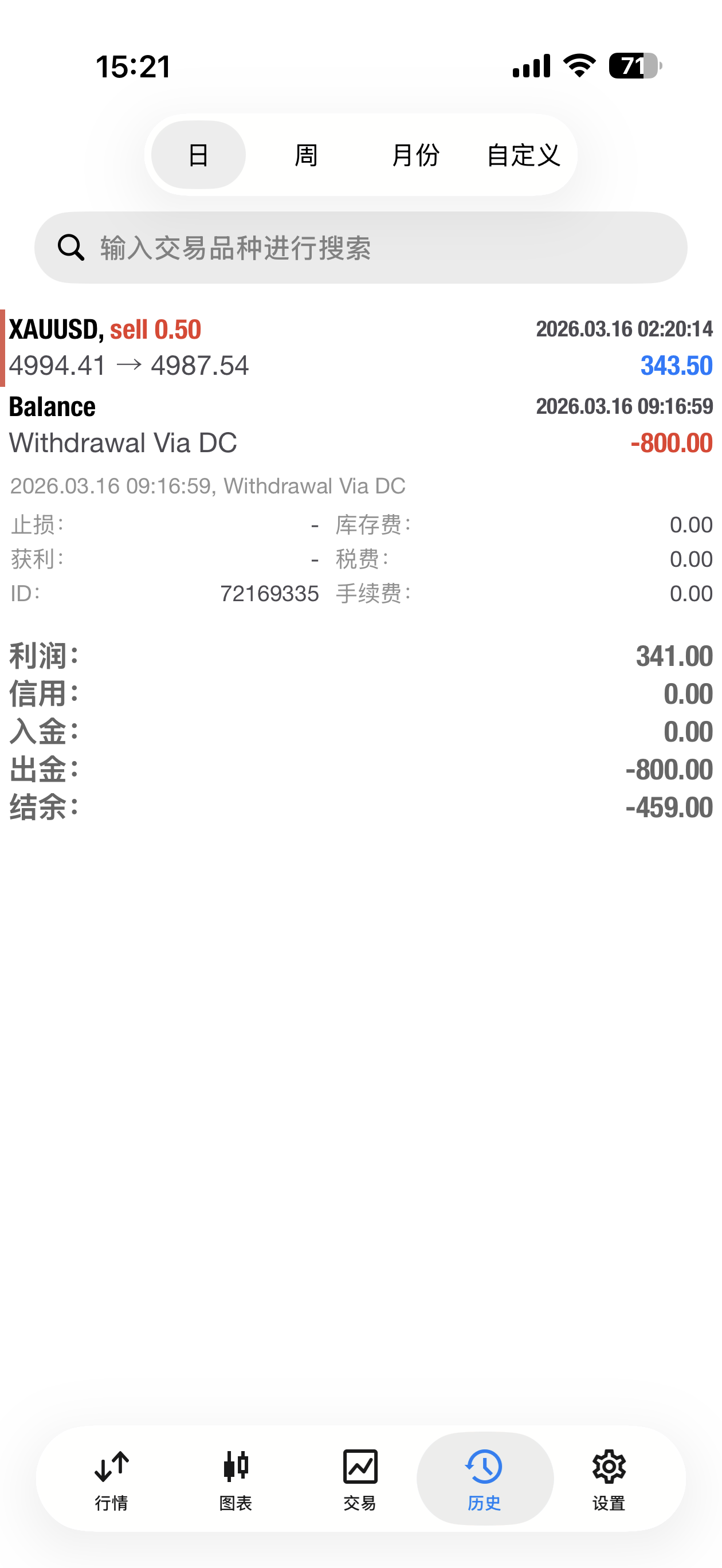The width and height of the screenshot is (722, 1568).
Task: Select the 日 (day) period filter
Action: [x=198, y=155]
